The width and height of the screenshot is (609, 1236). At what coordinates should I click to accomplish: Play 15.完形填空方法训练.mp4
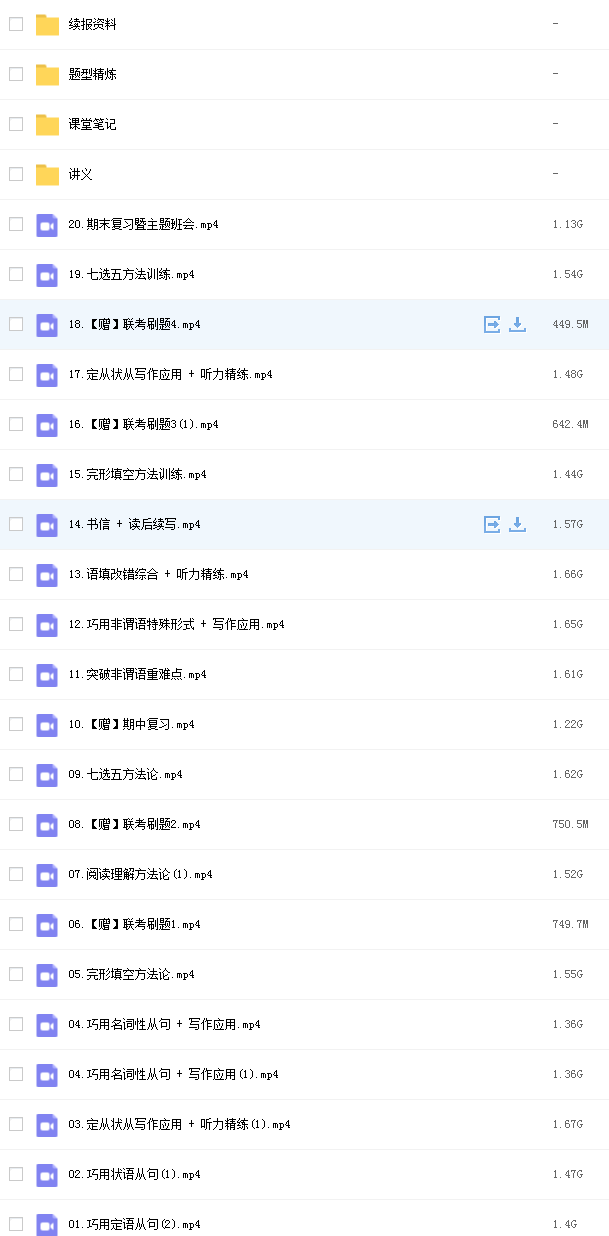[137, 474]
